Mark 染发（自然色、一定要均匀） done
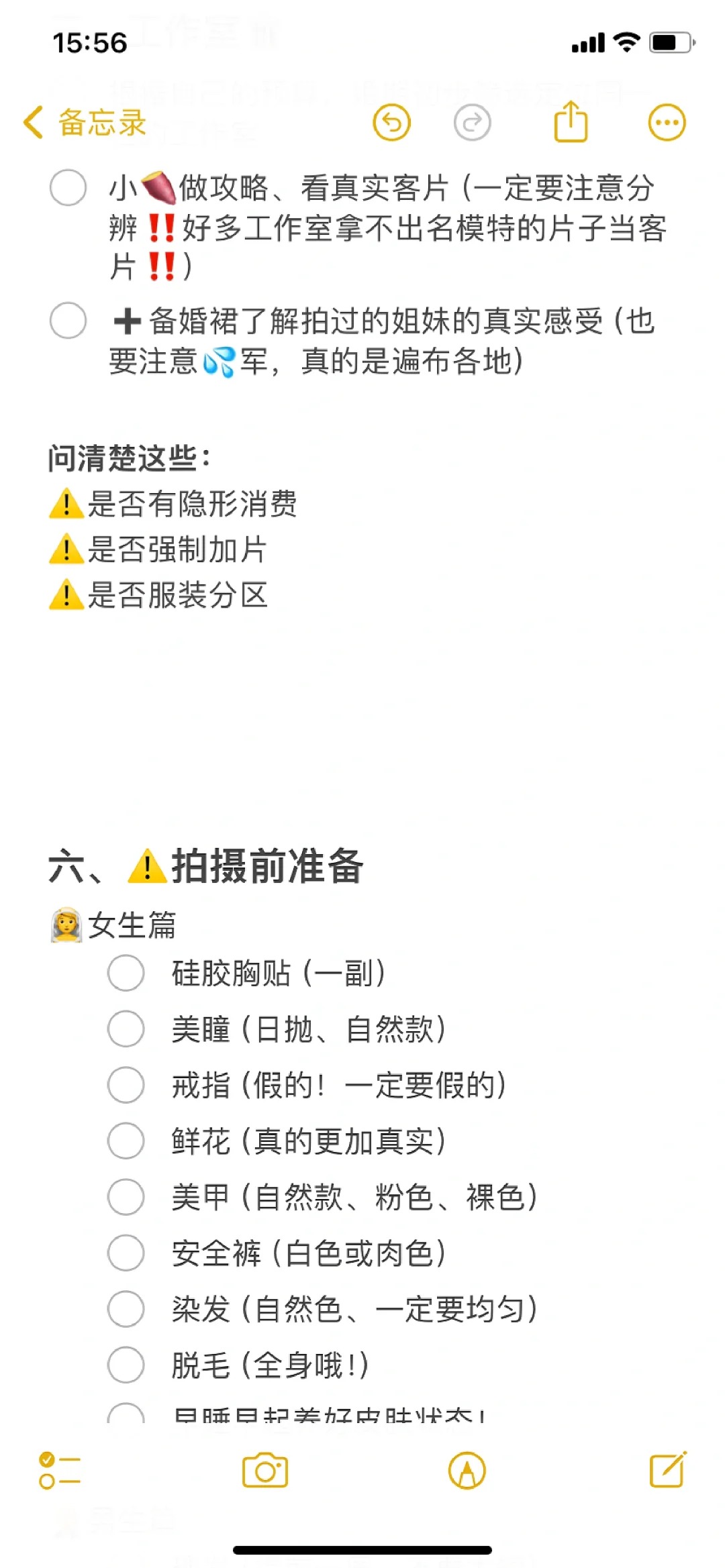Image resolution: width=725 pixels, height=1568 pixels. pyautogui.click(x=126, y=1309)
